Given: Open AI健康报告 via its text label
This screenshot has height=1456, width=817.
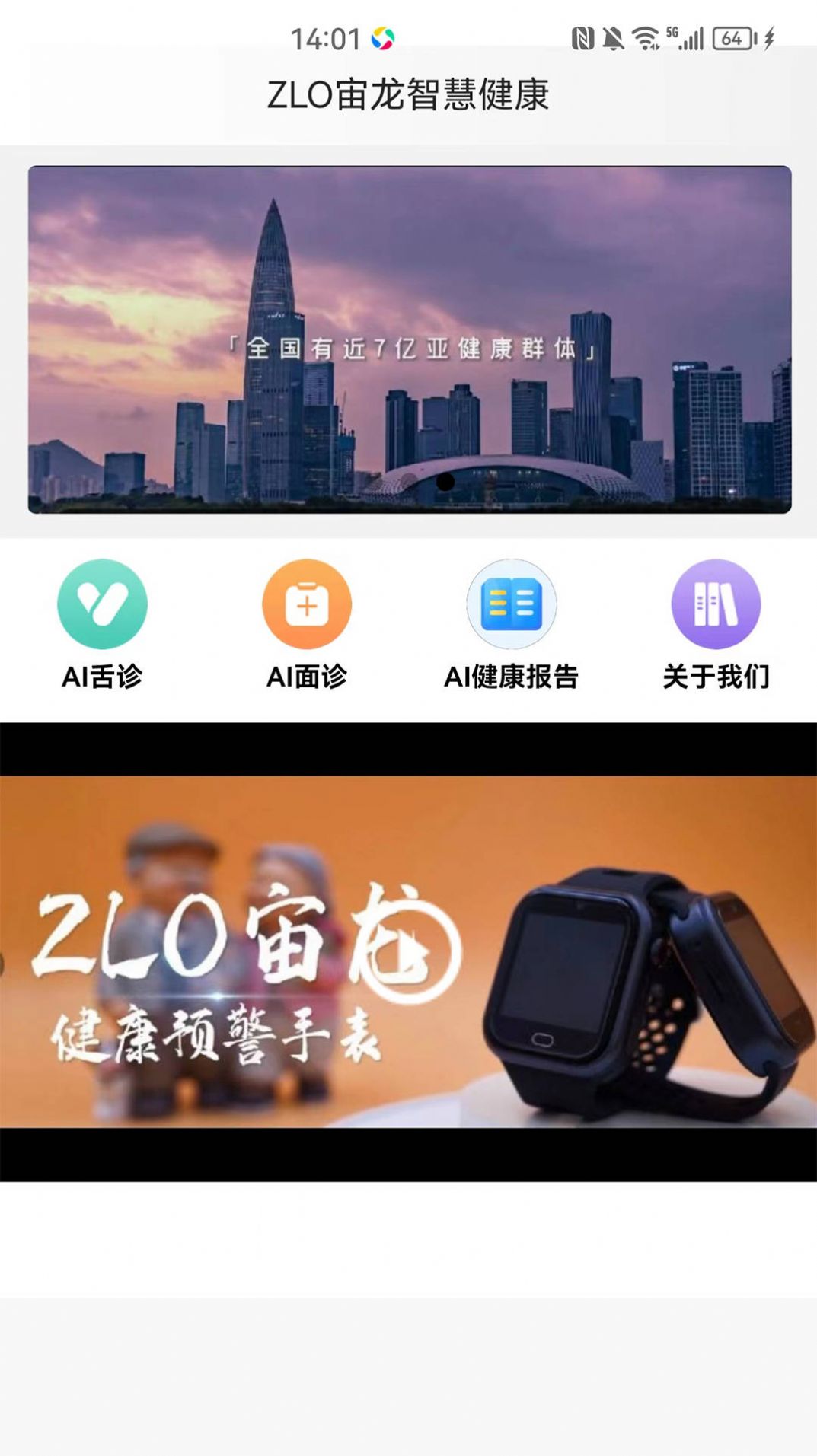Looking at the screenshot, I should coord(511,674).
